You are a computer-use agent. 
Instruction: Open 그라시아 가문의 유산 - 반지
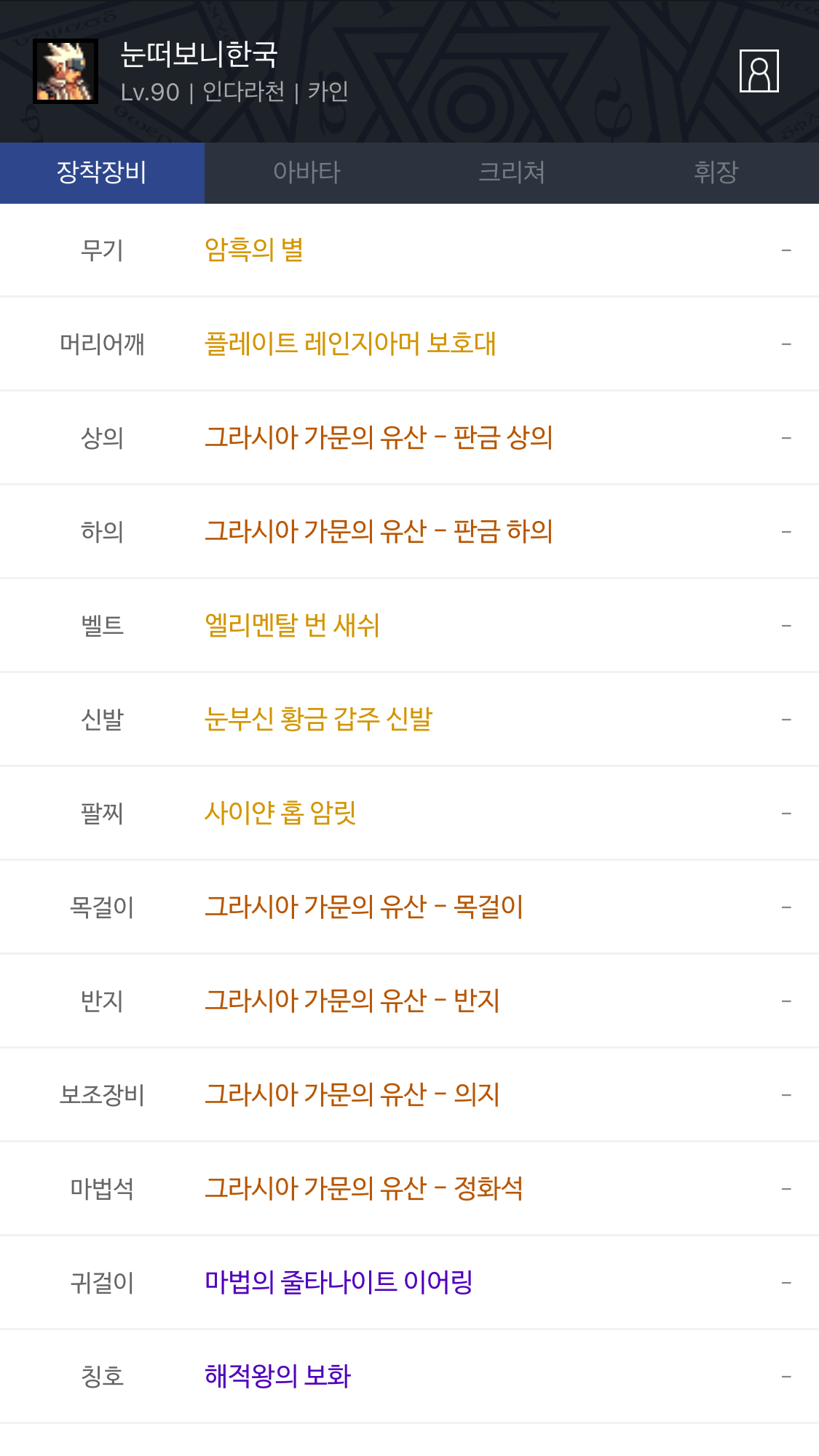[352, 1001]
